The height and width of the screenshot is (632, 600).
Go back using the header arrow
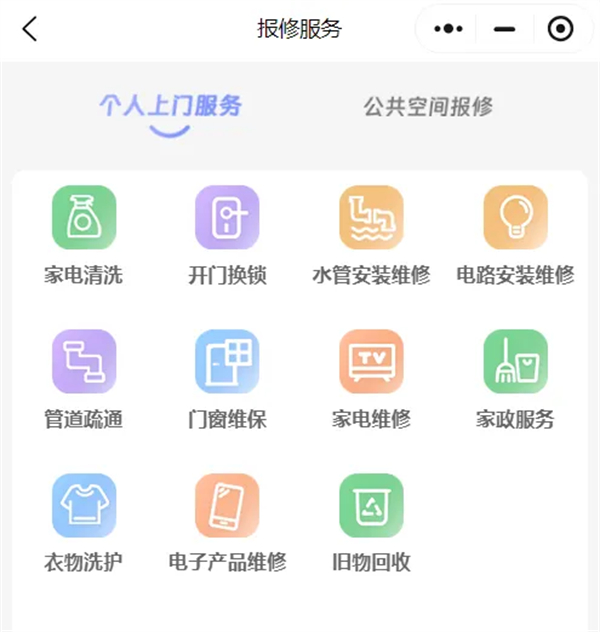click(x=30, y=29)
